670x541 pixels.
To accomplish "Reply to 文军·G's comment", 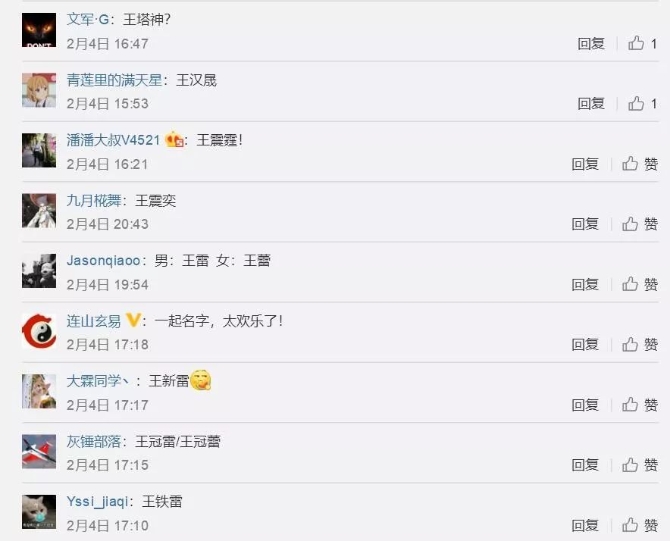I will [591, 44].
